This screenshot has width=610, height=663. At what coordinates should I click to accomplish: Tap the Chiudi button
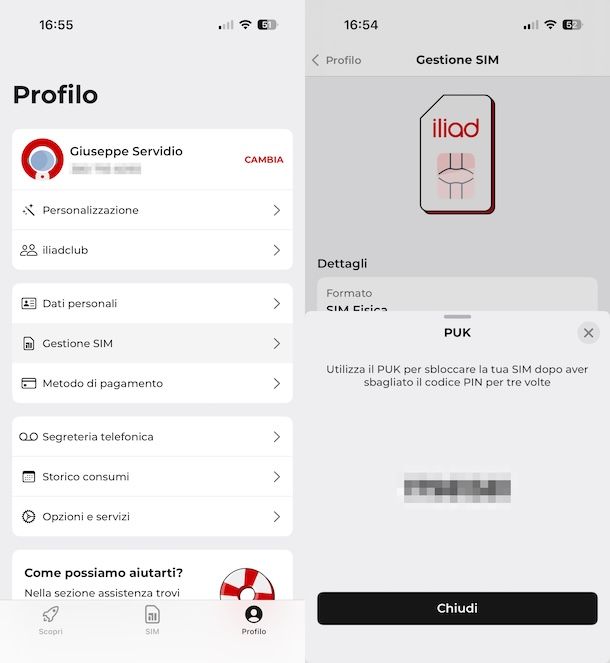(x=457, y=608)
